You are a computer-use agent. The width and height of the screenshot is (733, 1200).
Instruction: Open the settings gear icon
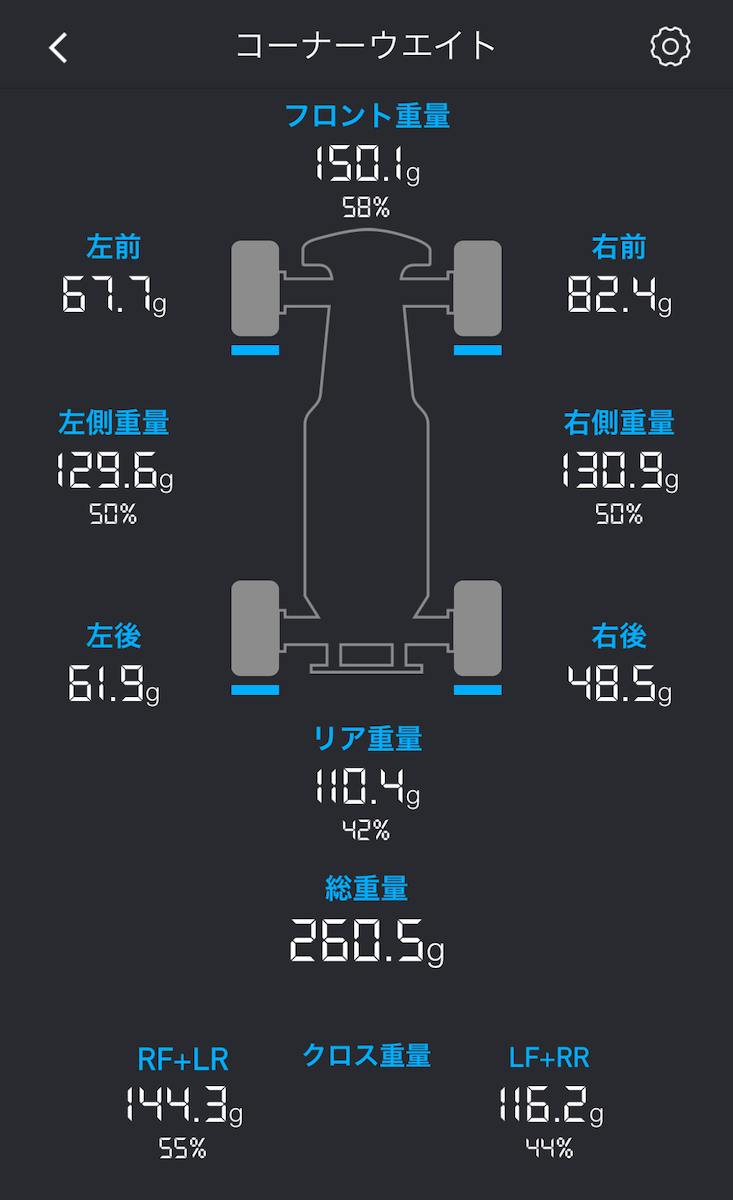pos(670,47)
